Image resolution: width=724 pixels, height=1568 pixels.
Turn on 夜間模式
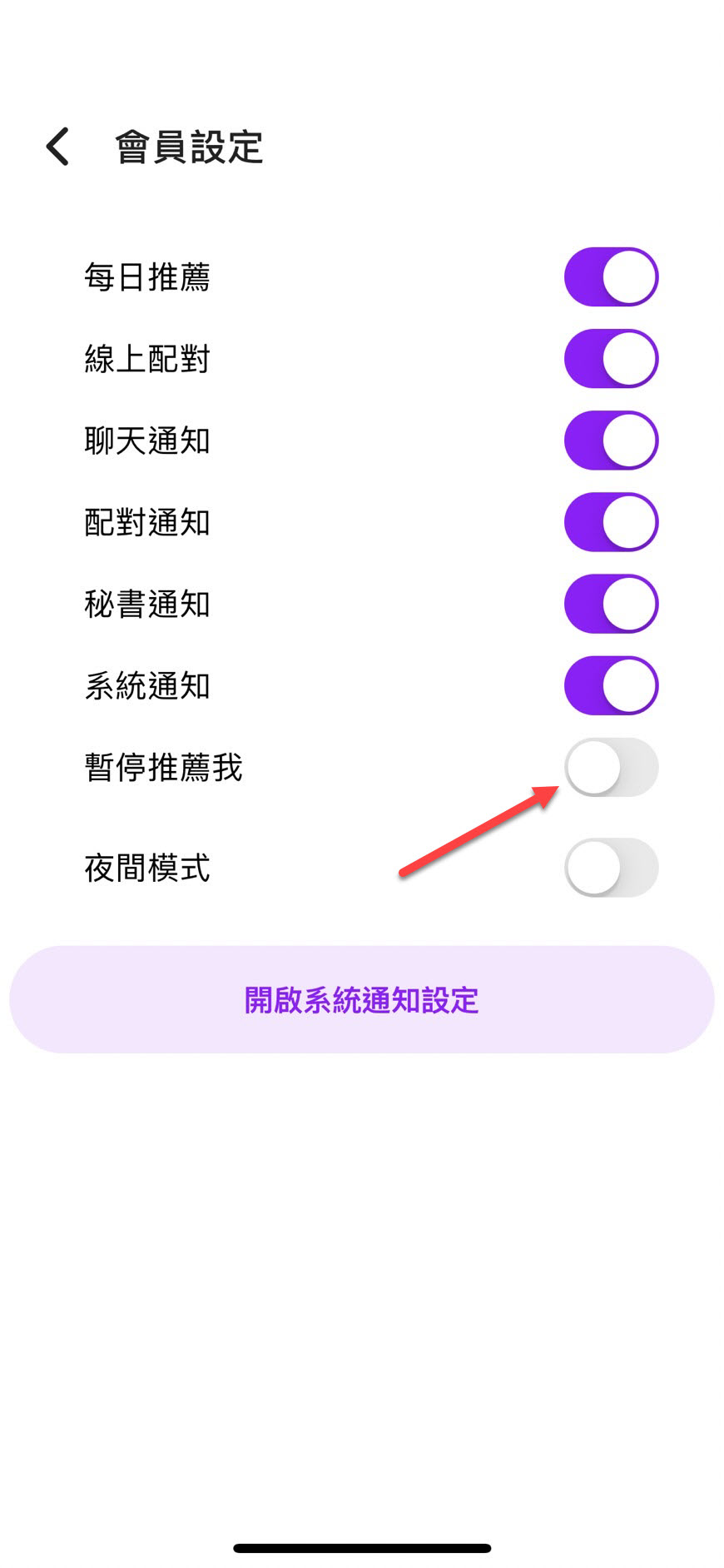pos(611,867)
